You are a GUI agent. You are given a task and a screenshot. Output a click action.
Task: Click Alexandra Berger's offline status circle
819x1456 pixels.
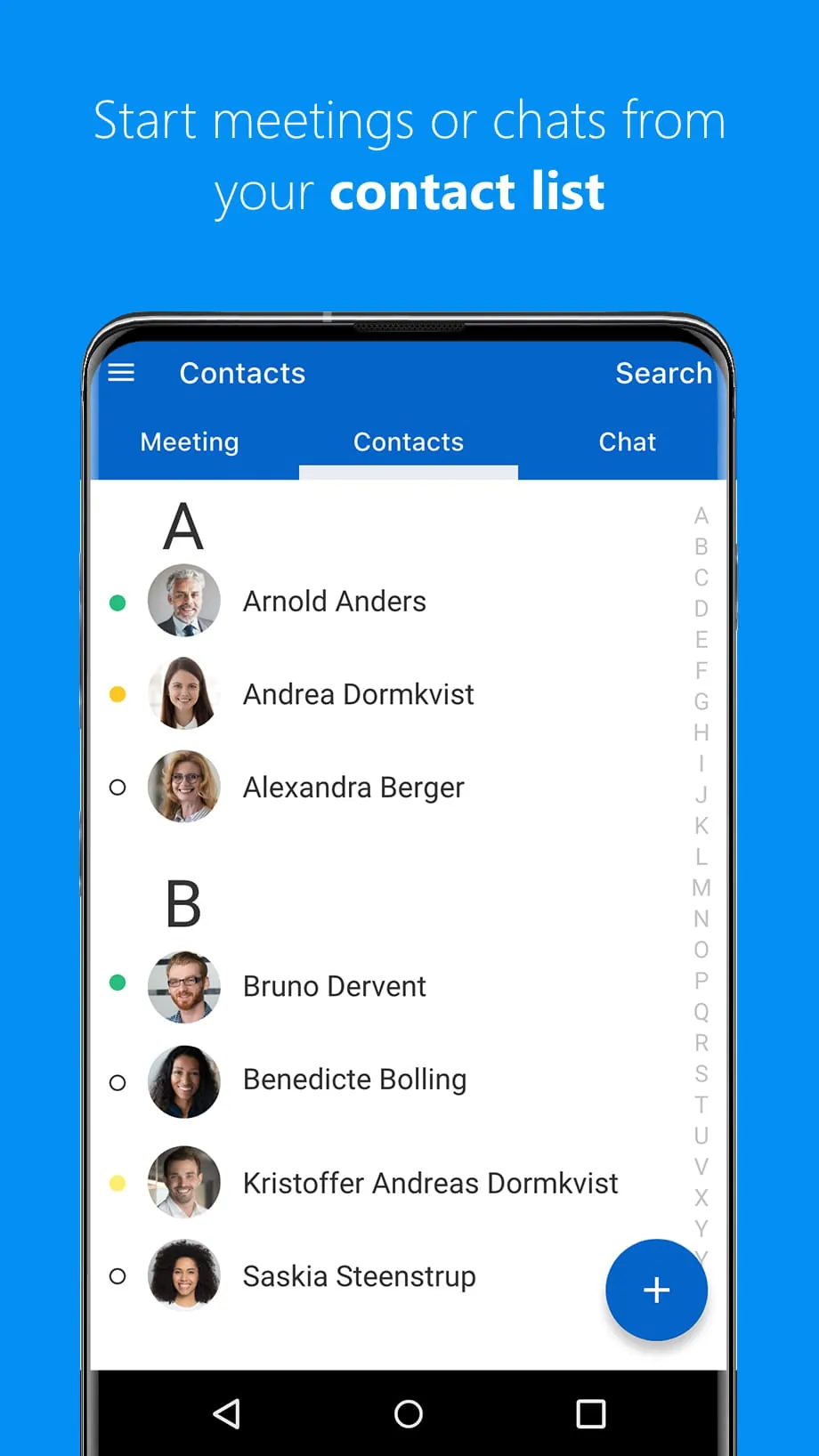[118, 787]
